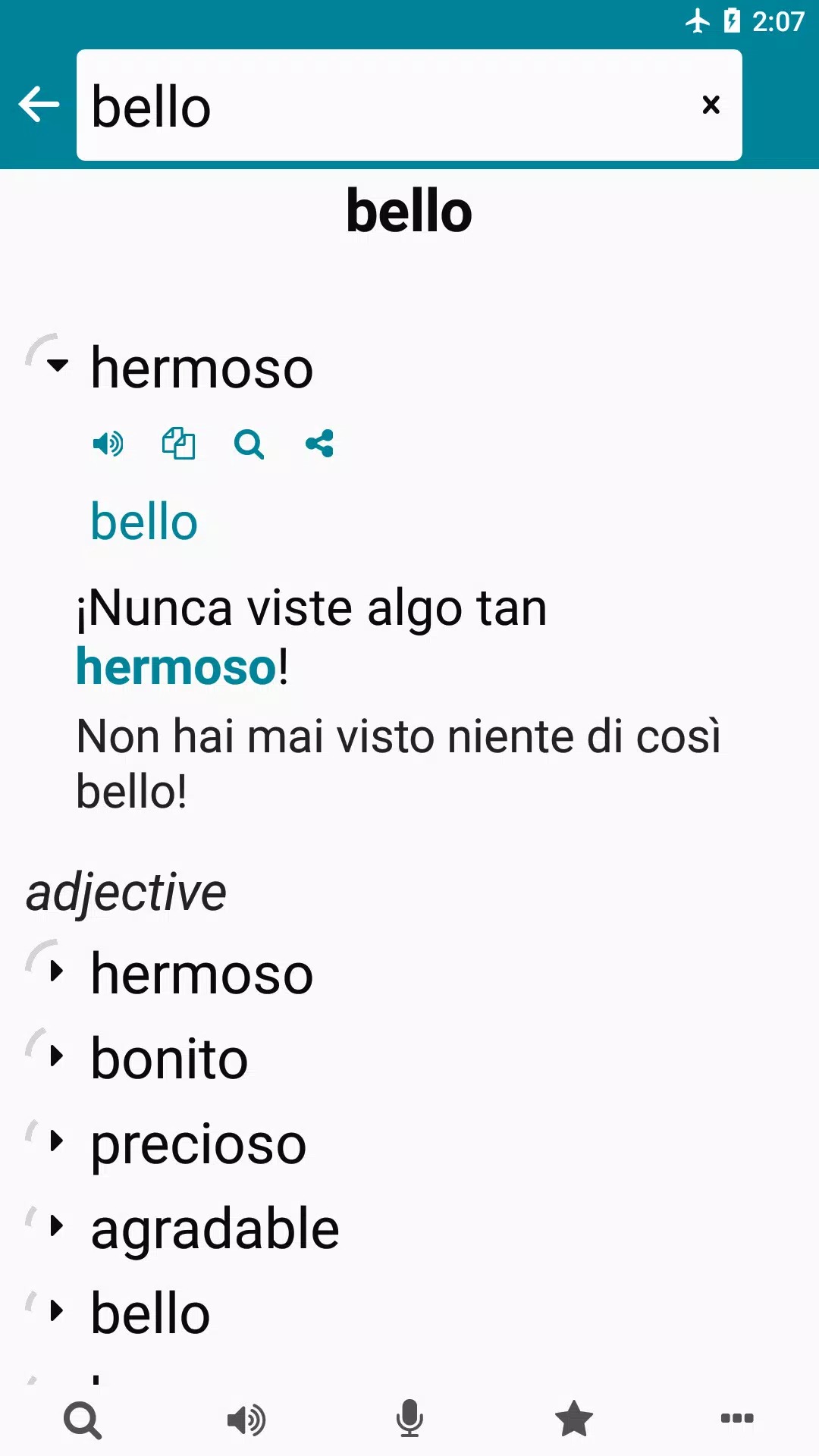Play audio from bottom speaker icon
This screenshot has height=1456, width=819.
tap(246, 1420)
